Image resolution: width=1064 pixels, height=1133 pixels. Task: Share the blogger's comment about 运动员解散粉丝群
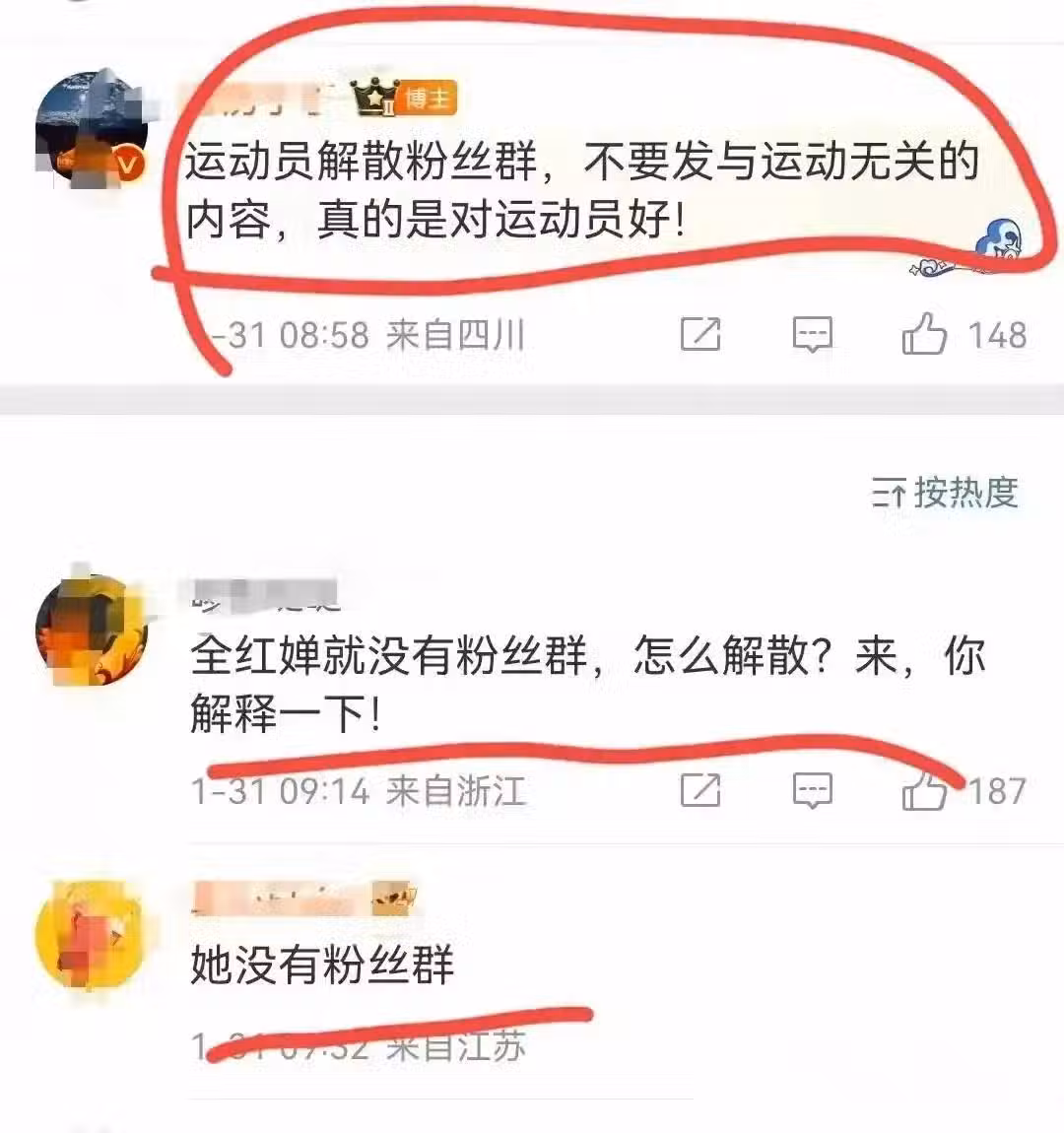tap(700, 335)
